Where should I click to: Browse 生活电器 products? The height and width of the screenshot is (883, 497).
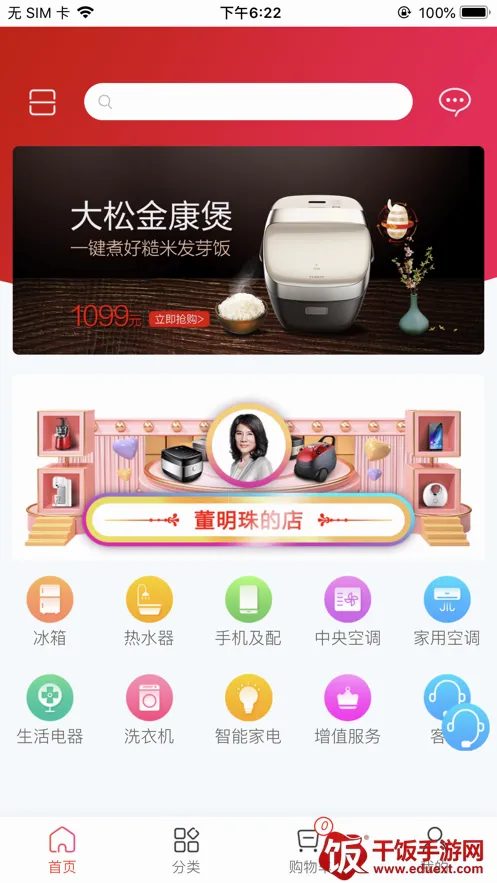50,710
